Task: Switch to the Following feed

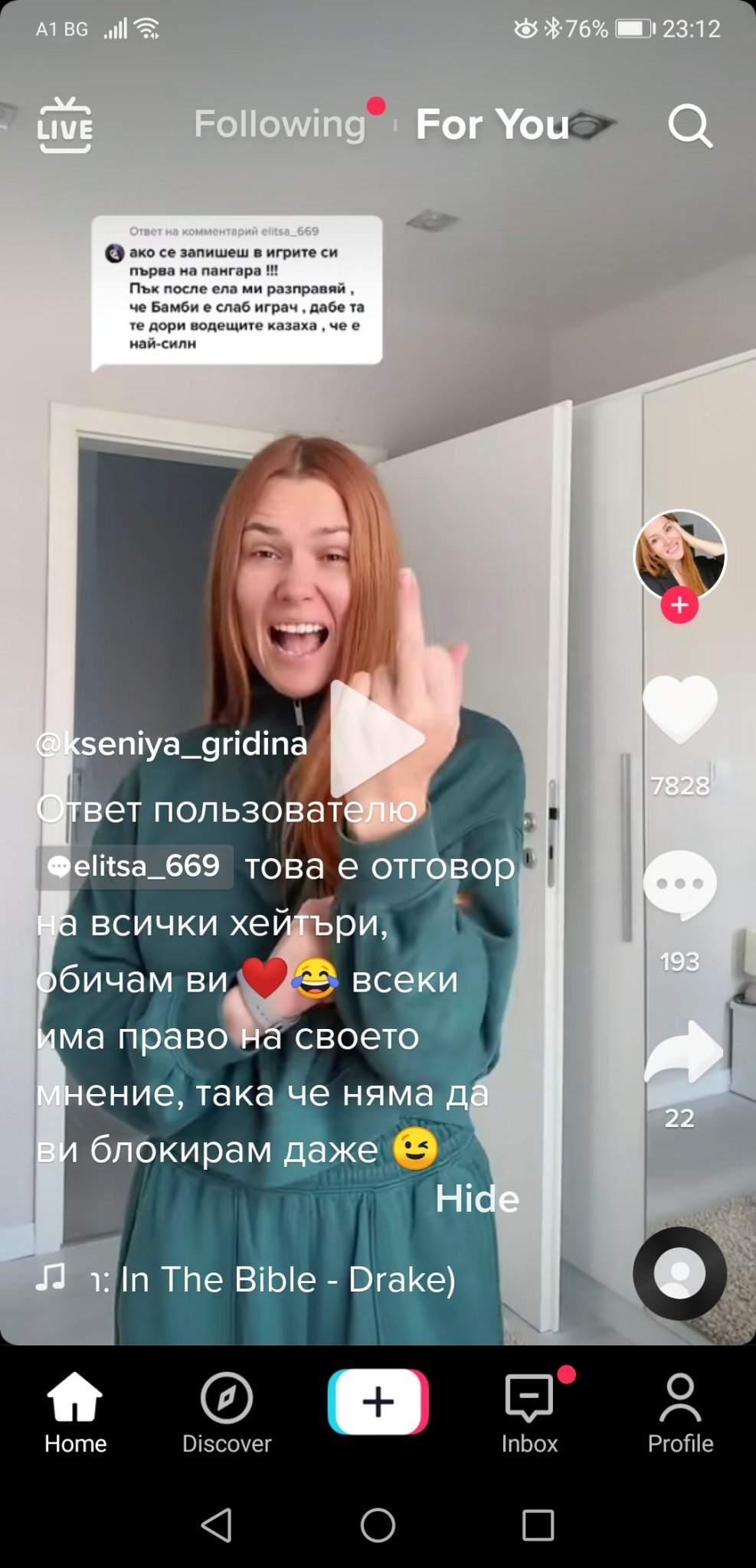Action: 280,124
